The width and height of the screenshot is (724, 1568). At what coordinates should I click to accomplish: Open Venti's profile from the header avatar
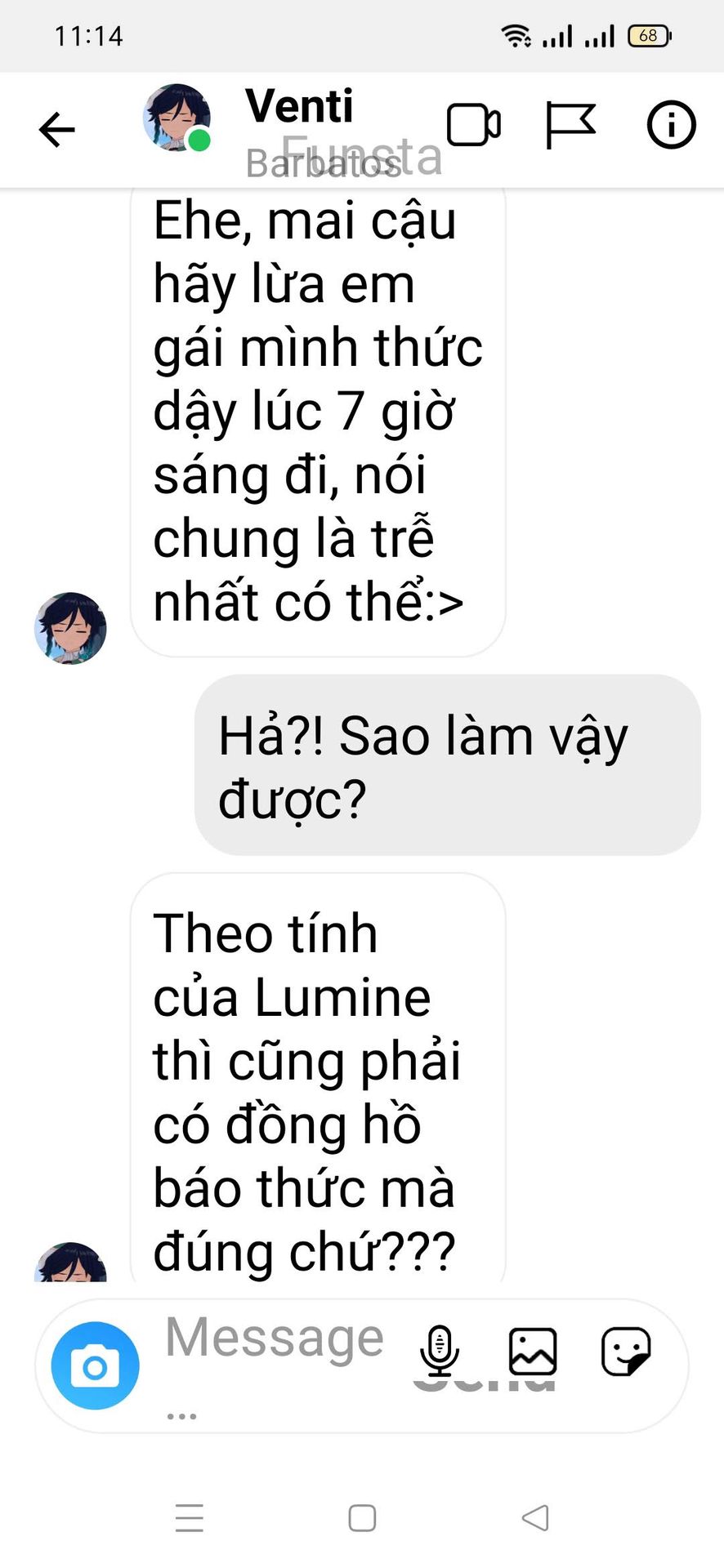tap(176, 118)
